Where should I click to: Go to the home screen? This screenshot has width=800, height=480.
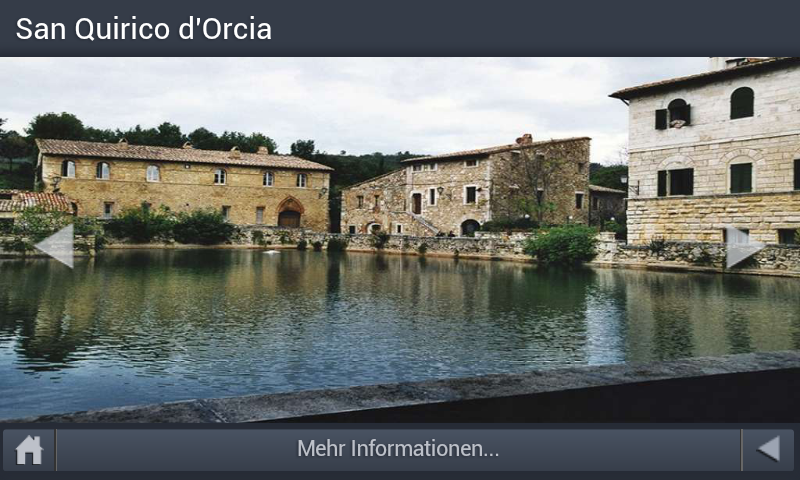tap(29, 450)
